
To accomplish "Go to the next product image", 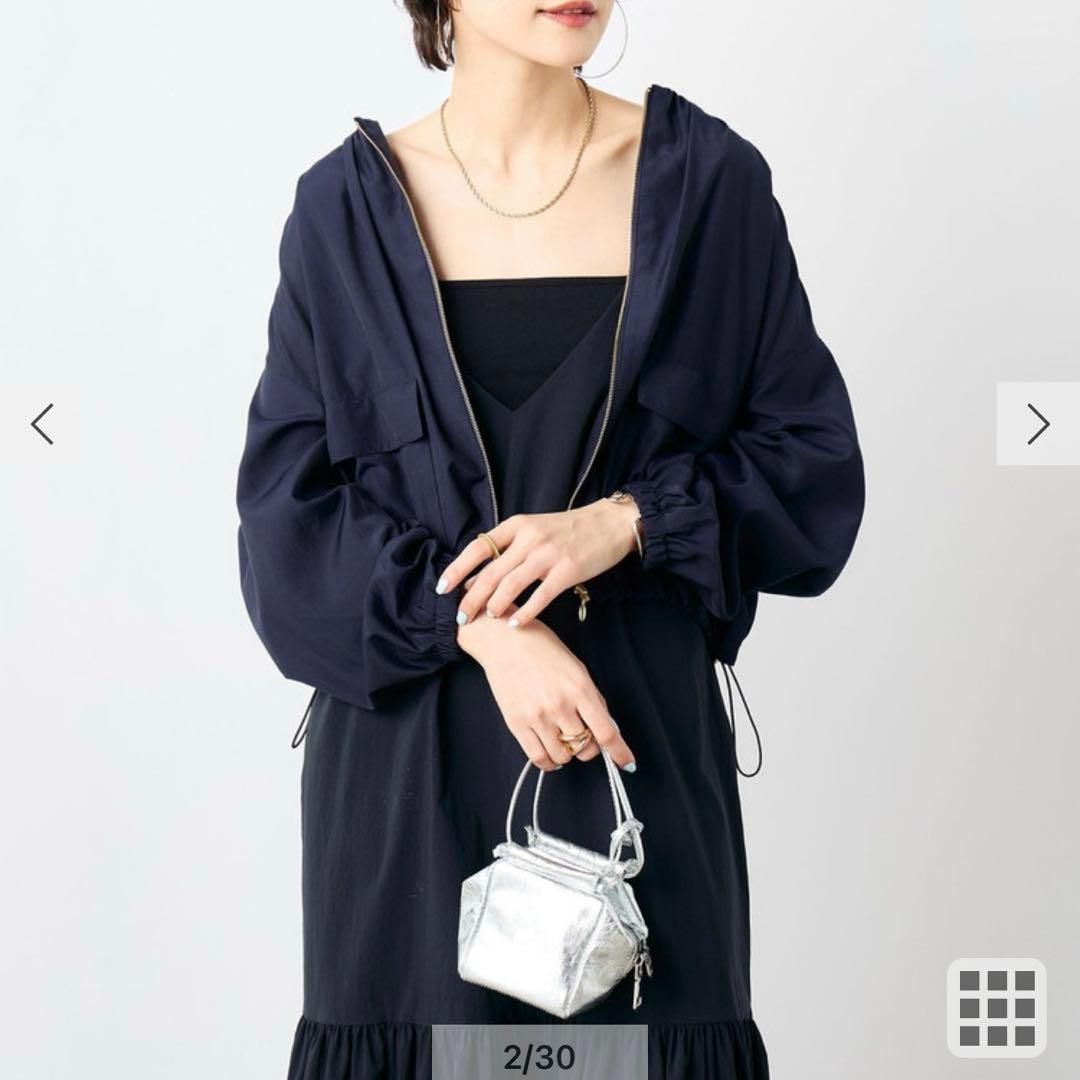I will (x=1038, y=424).
